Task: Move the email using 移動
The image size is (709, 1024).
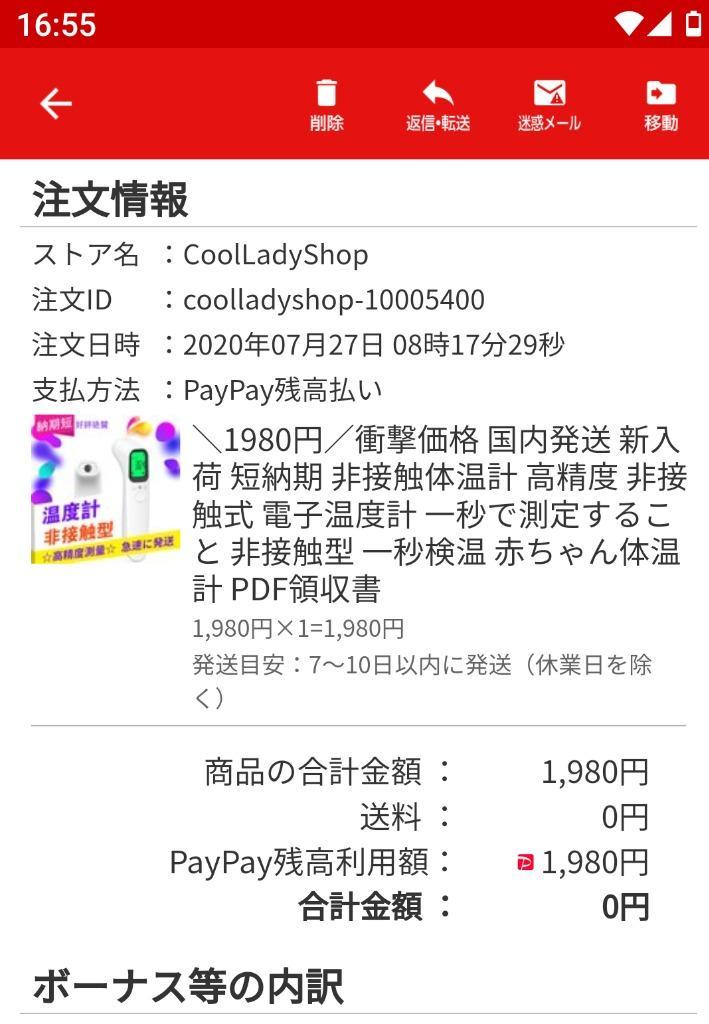Action: 660,106
